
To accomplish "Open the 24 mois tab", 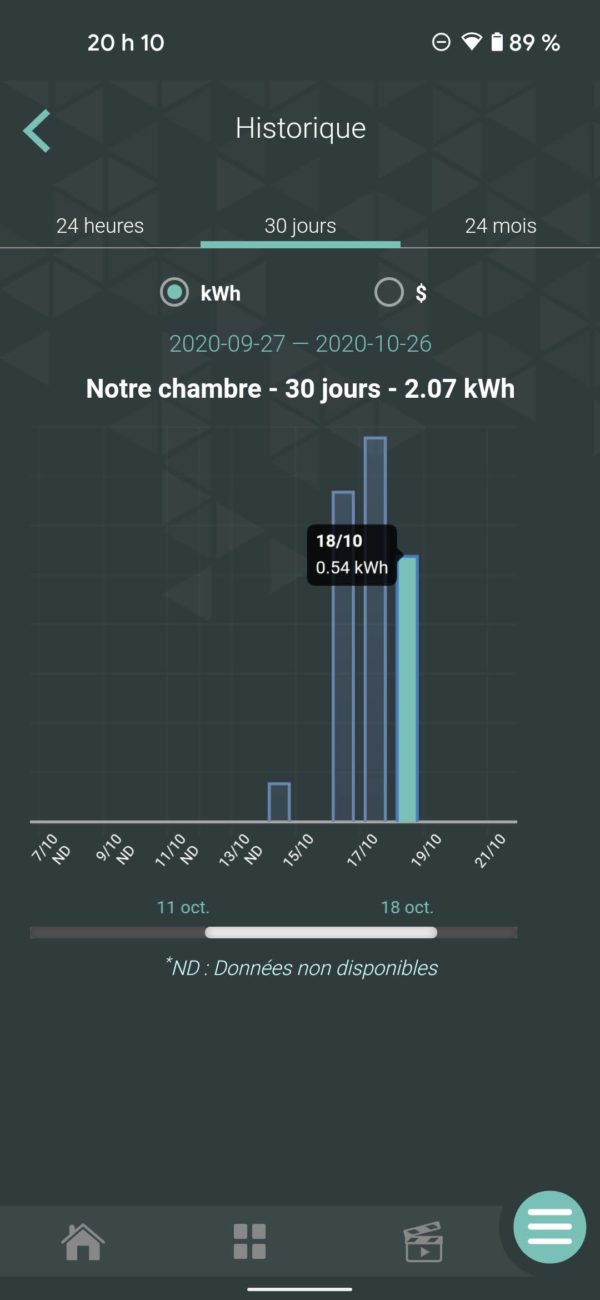I will tap(500, 226).
